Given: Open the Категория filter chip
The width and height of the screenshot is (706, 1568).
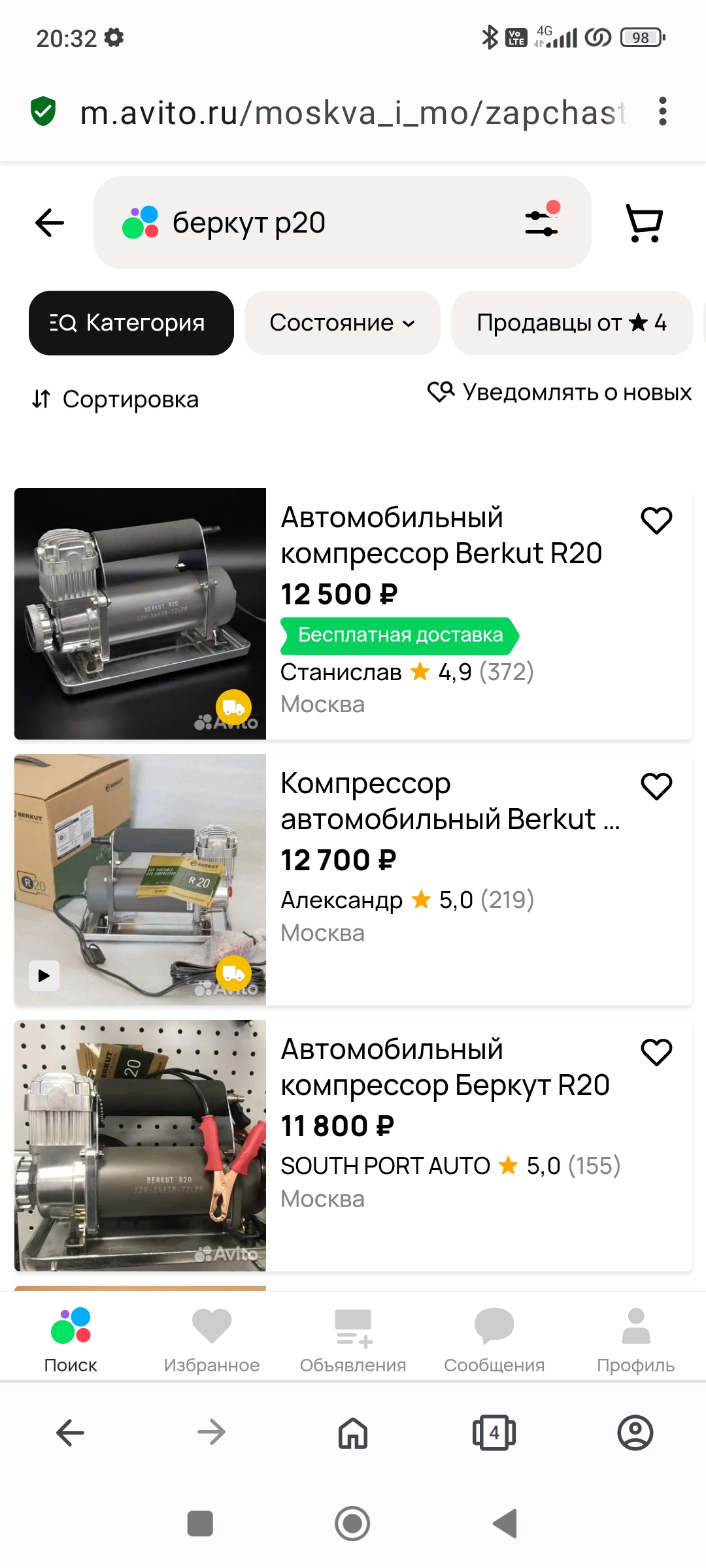Looking at the screenshot, I should [131, 323].
